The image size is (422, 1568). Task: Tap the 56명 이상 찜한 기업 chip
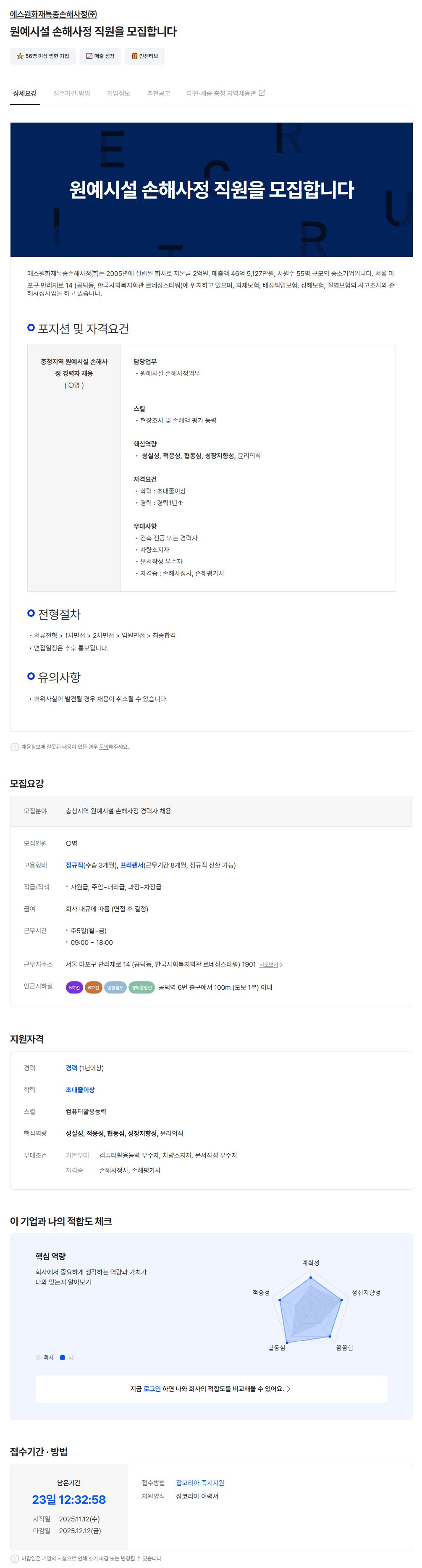43,56
